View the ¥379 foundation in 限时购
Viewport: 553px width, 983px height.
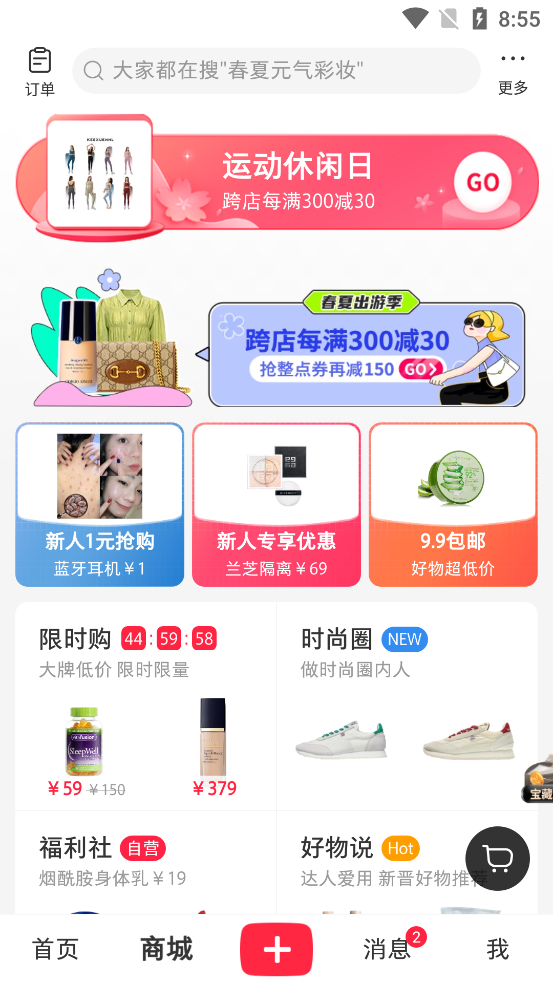[x=214, y=747]
